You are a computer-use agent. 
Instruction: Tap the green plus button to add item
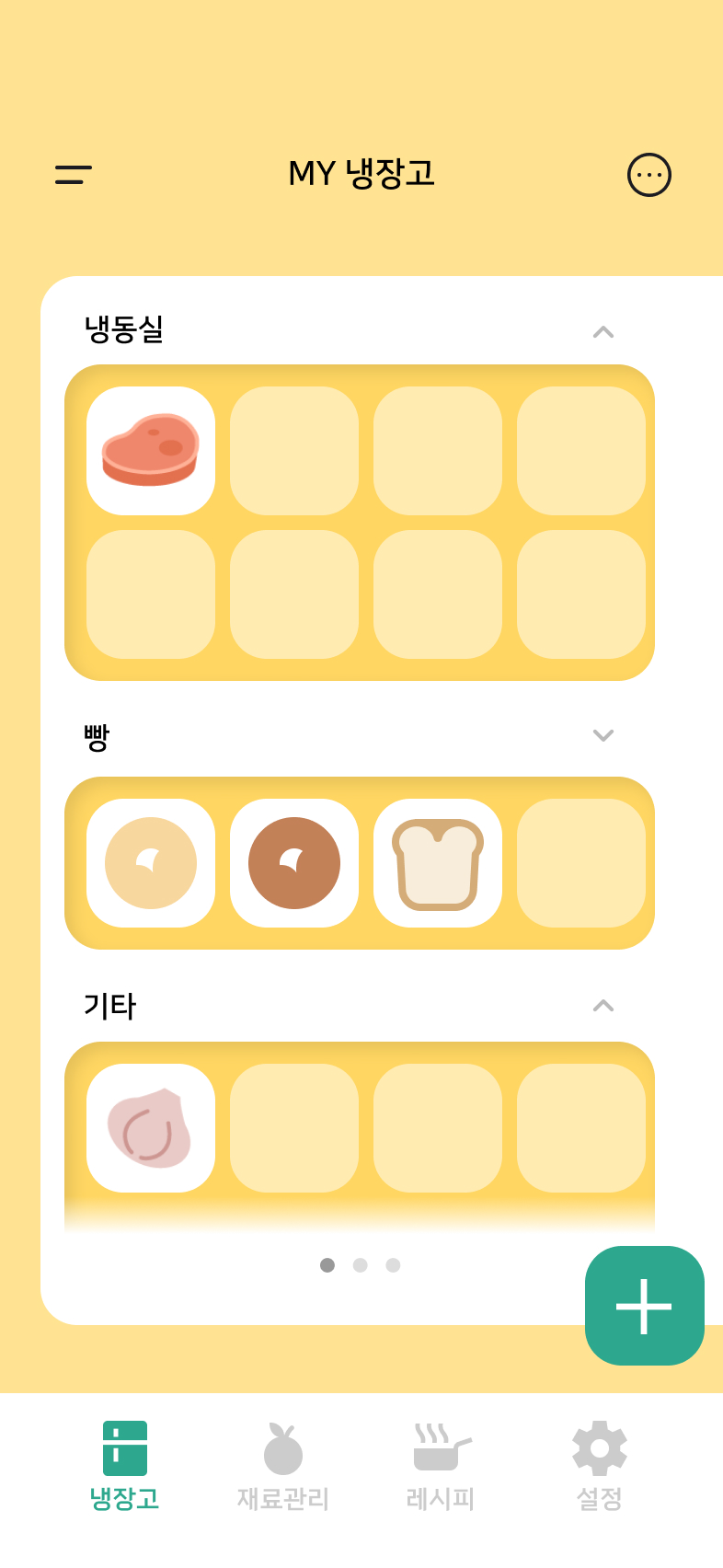(x=643, y=1306)
